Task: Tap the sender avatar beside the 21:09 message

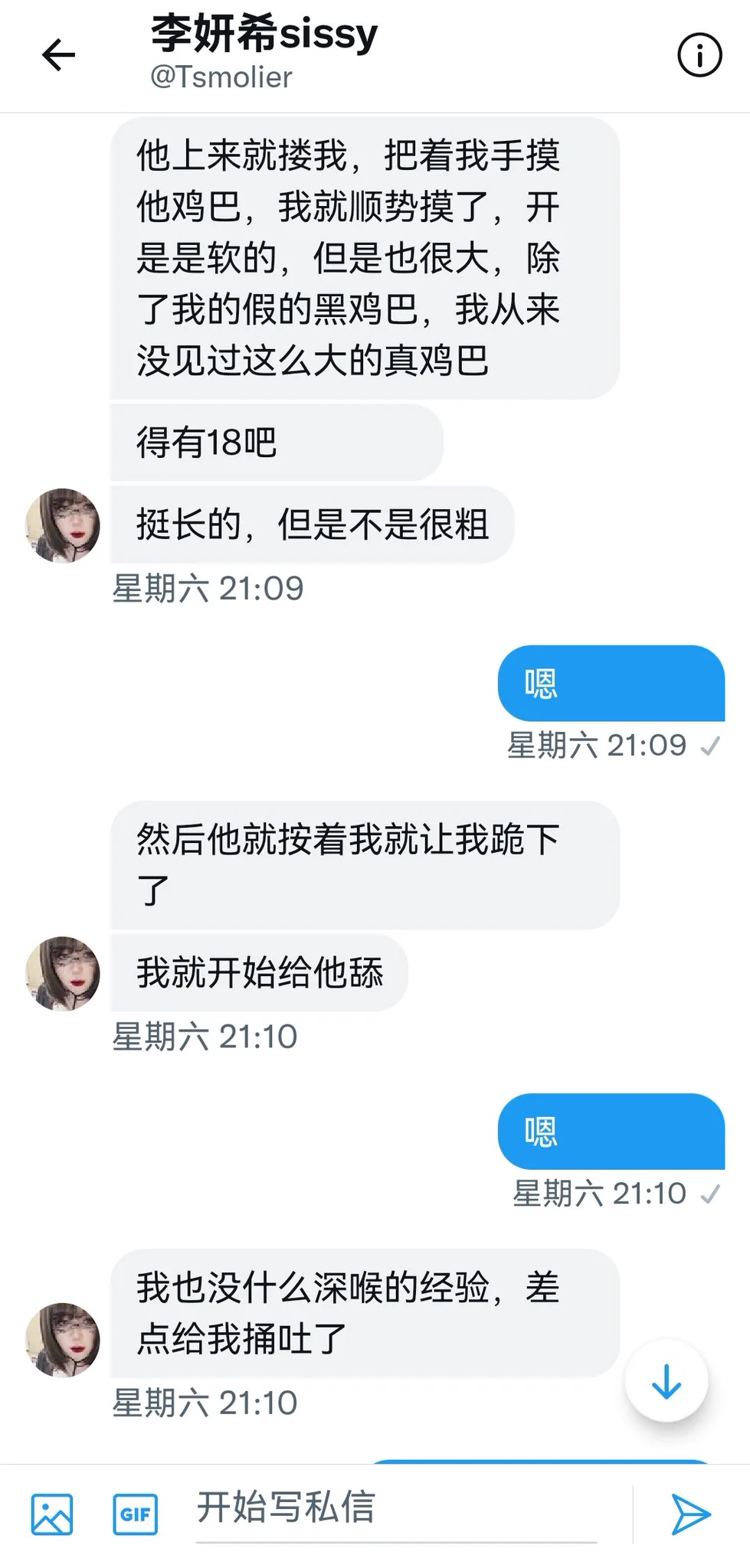Action: 63,526
